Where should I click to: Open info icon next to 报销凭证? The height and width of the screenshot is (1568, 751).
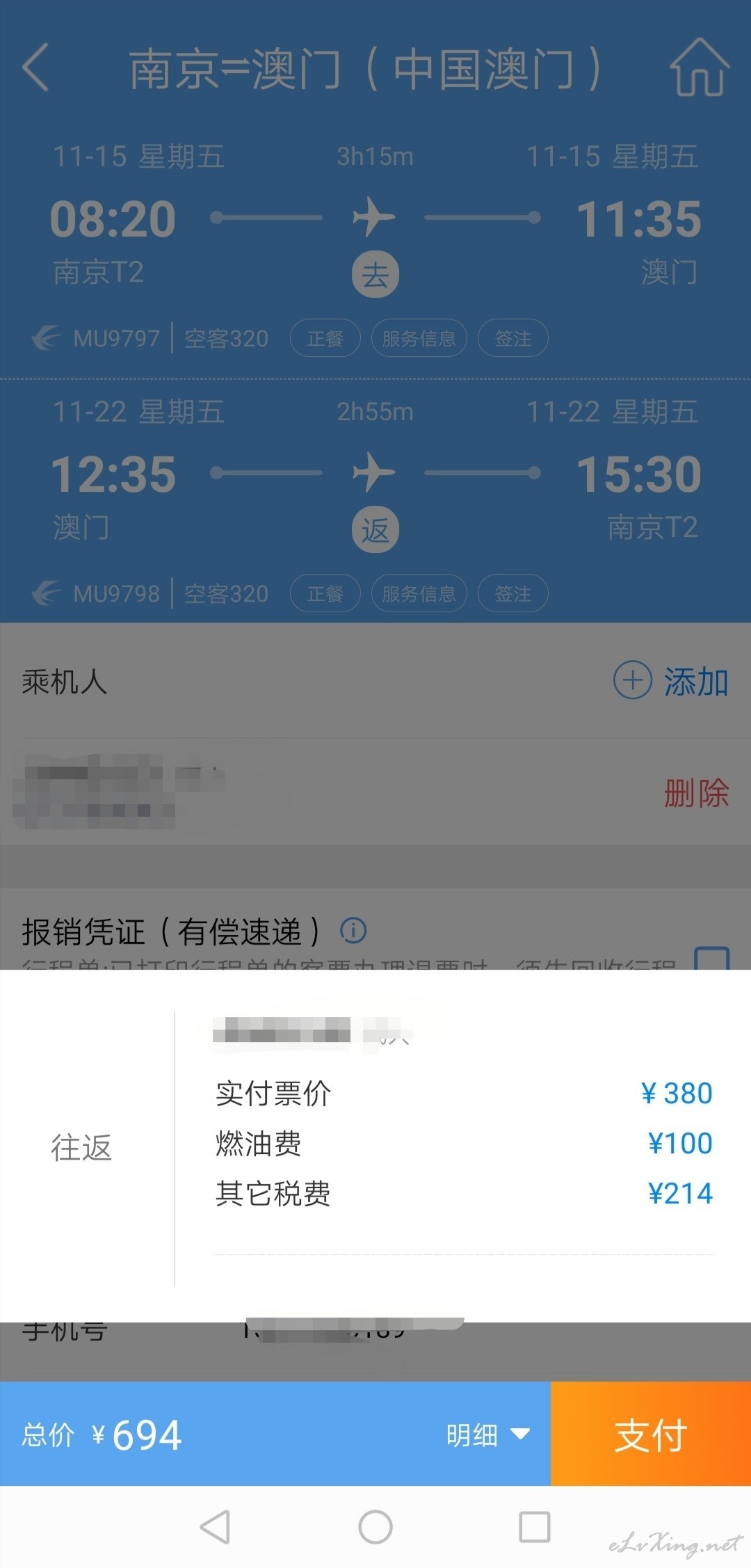click(x=353, y=930)
